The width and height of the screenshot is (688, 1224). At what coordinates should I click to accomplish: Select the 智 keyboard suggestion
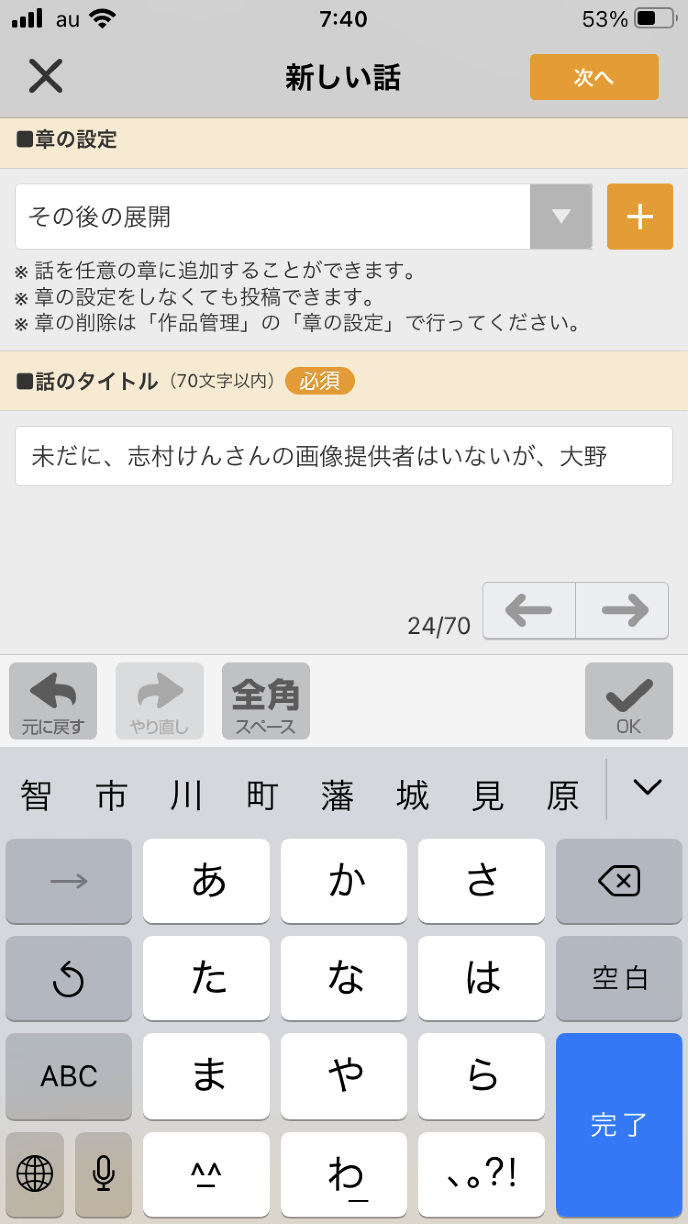pyautogui.click(x=36, y=796)
